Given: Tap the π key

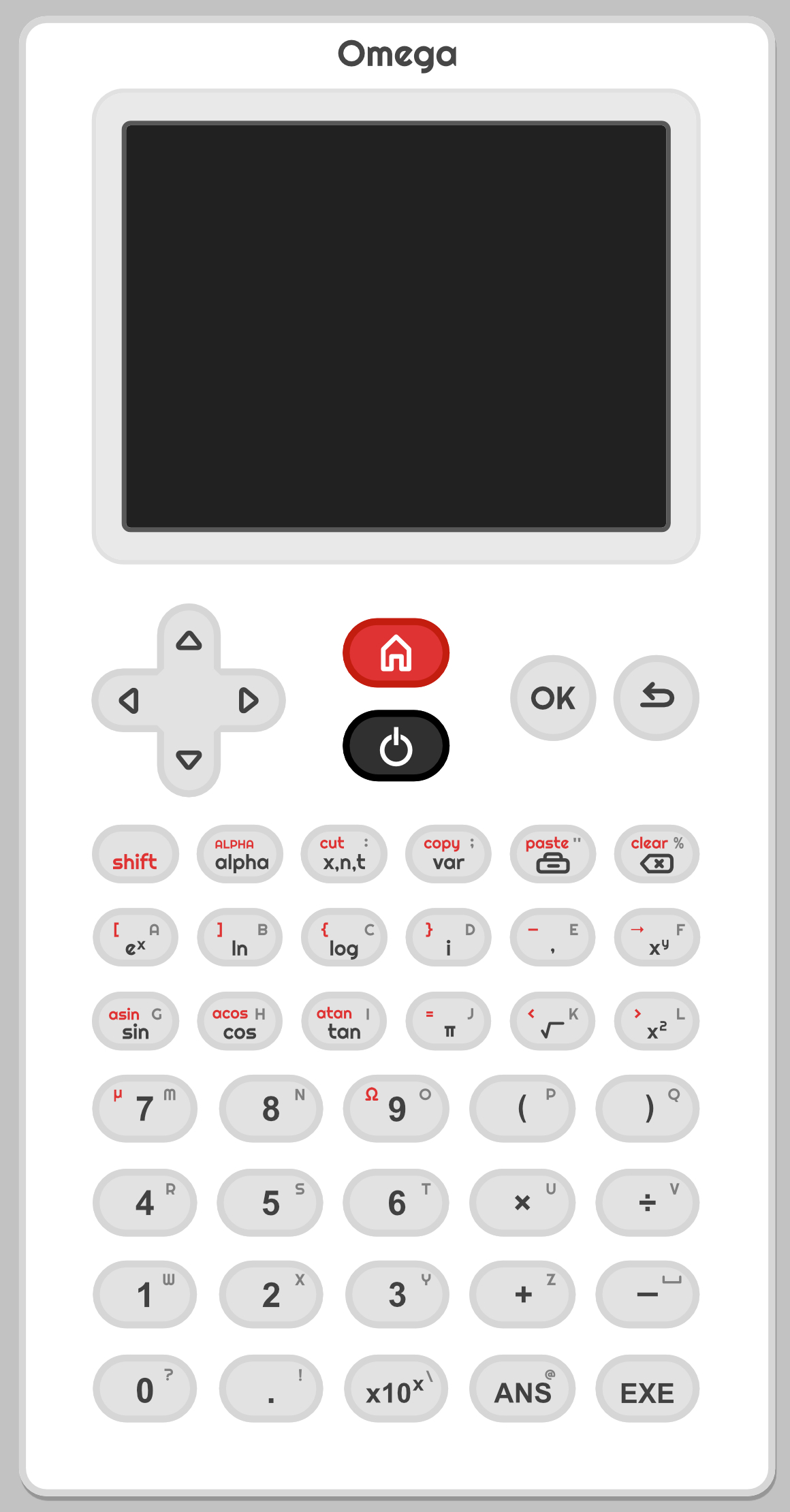Looking at the screenshot, I should 448,1021.
